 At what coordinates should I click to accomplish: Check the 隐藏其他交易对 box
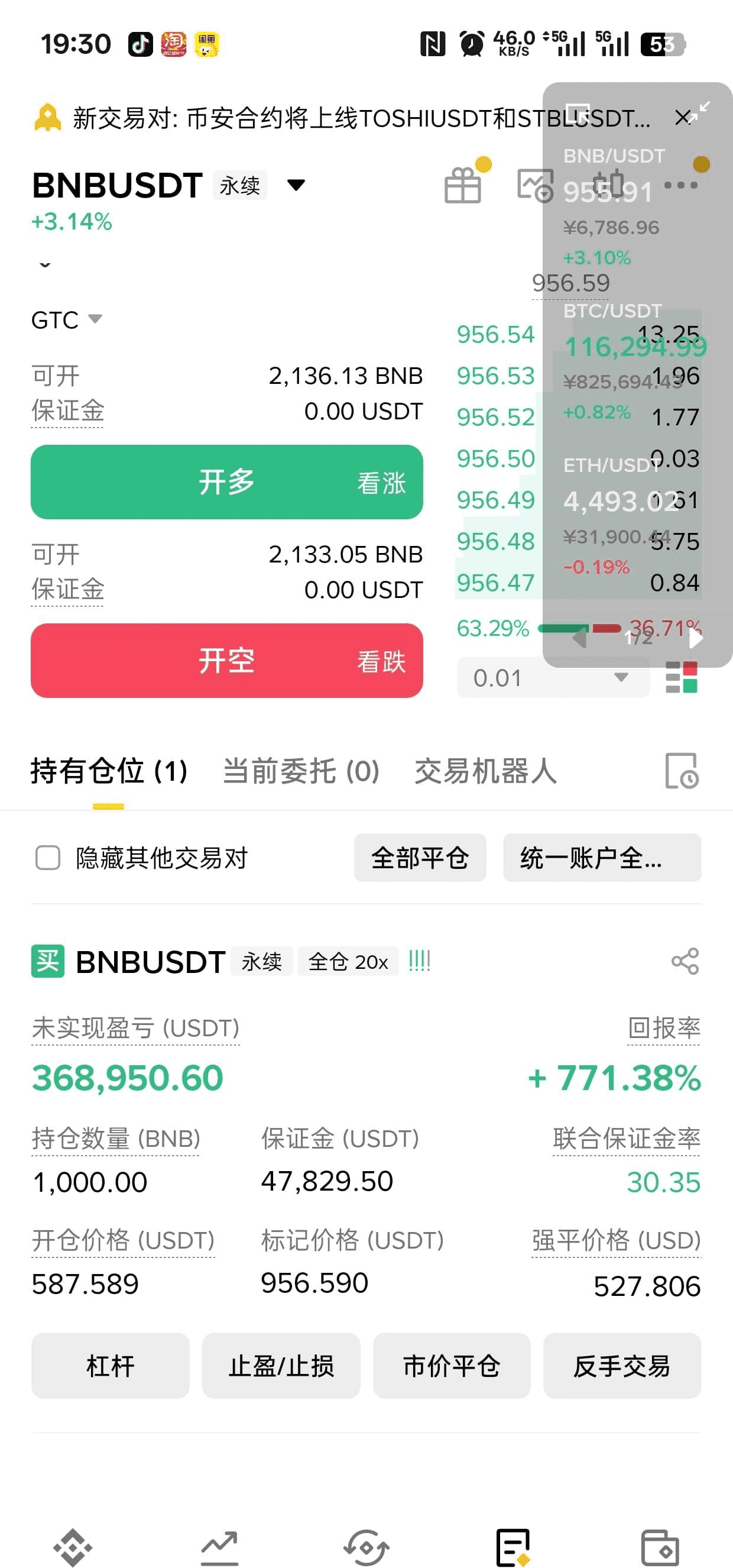click(x=48, y=858)
